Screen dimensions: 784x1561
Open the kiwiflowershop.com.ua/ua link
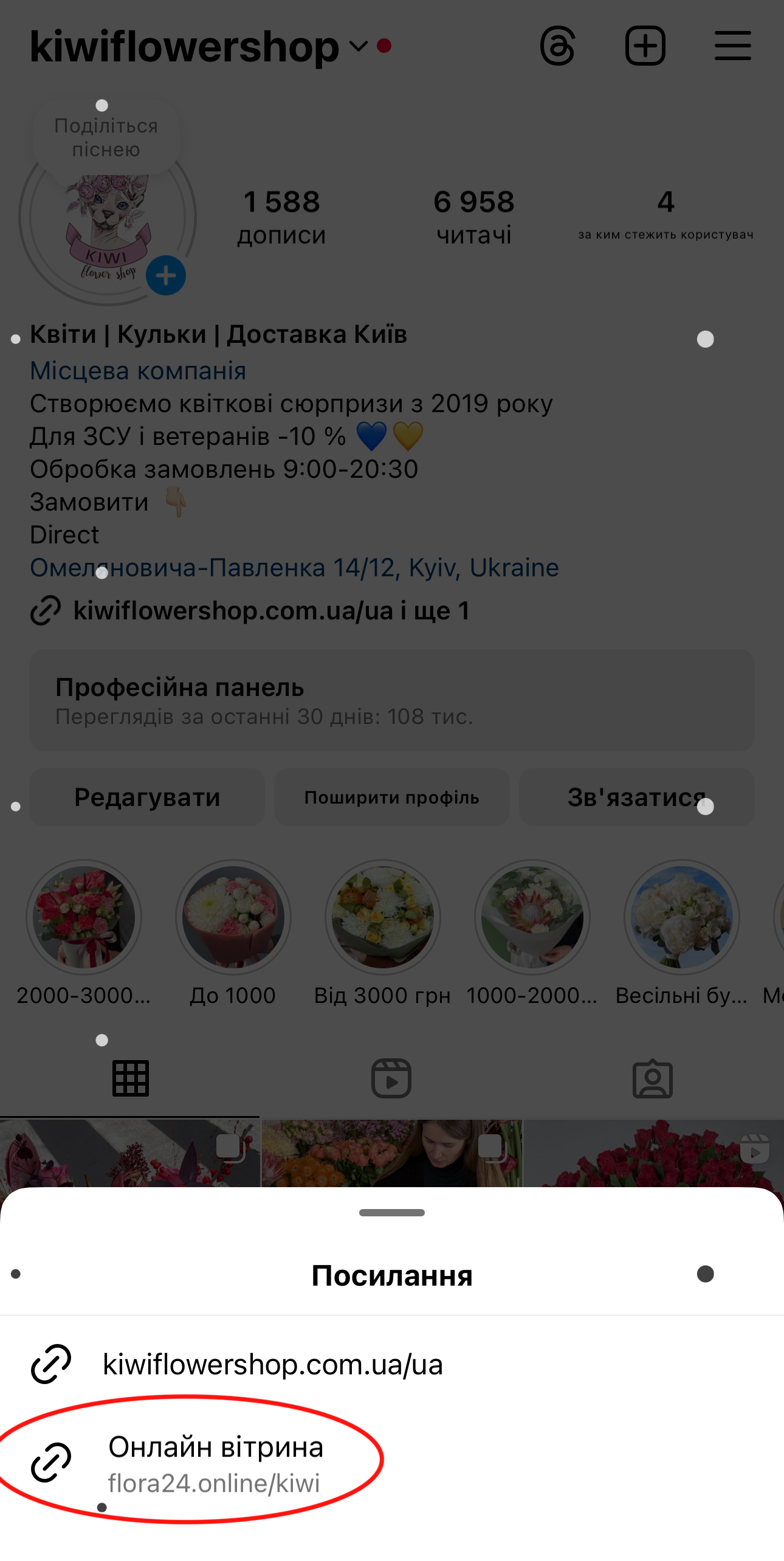(272, 1364)
